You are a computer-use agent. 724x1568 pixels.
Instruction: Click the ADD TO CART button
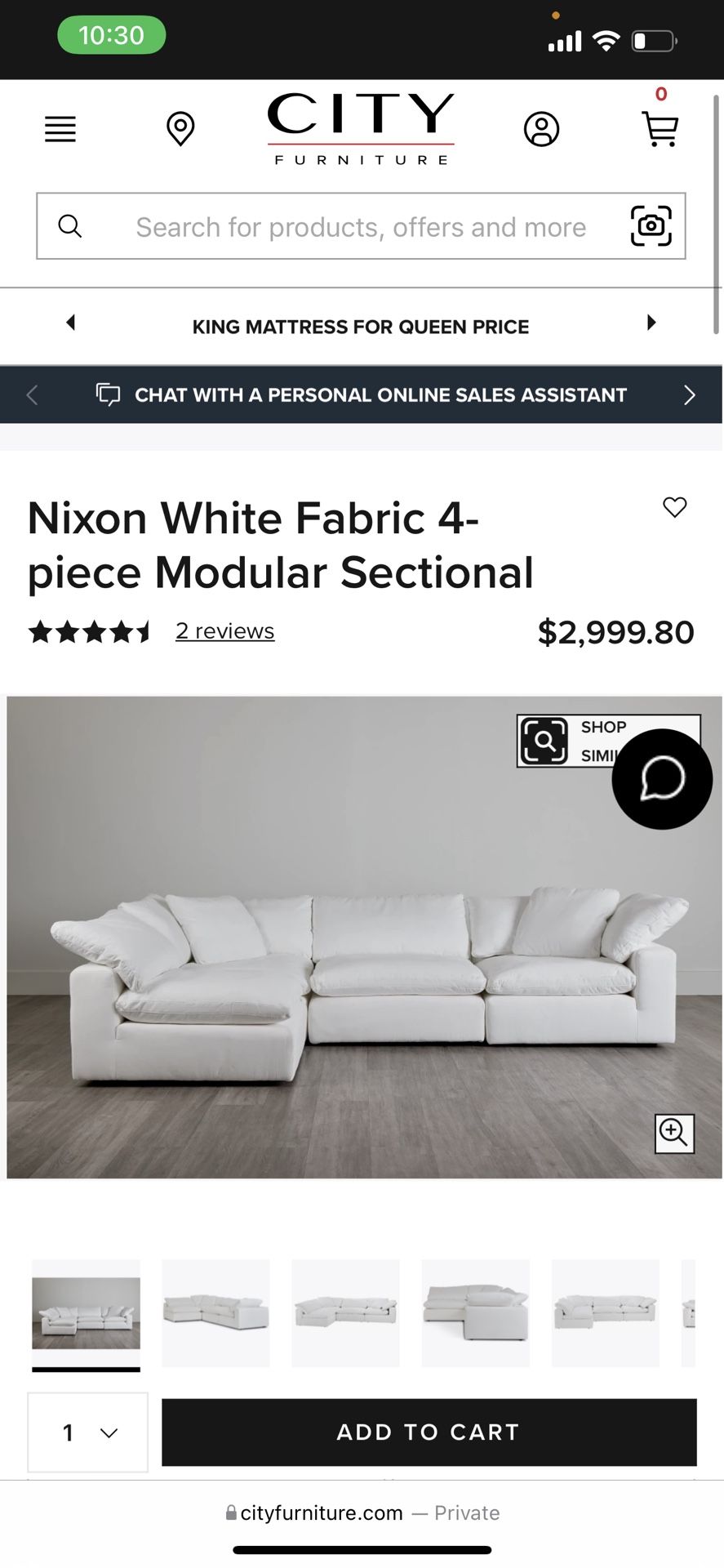(x=428, y=1432)
